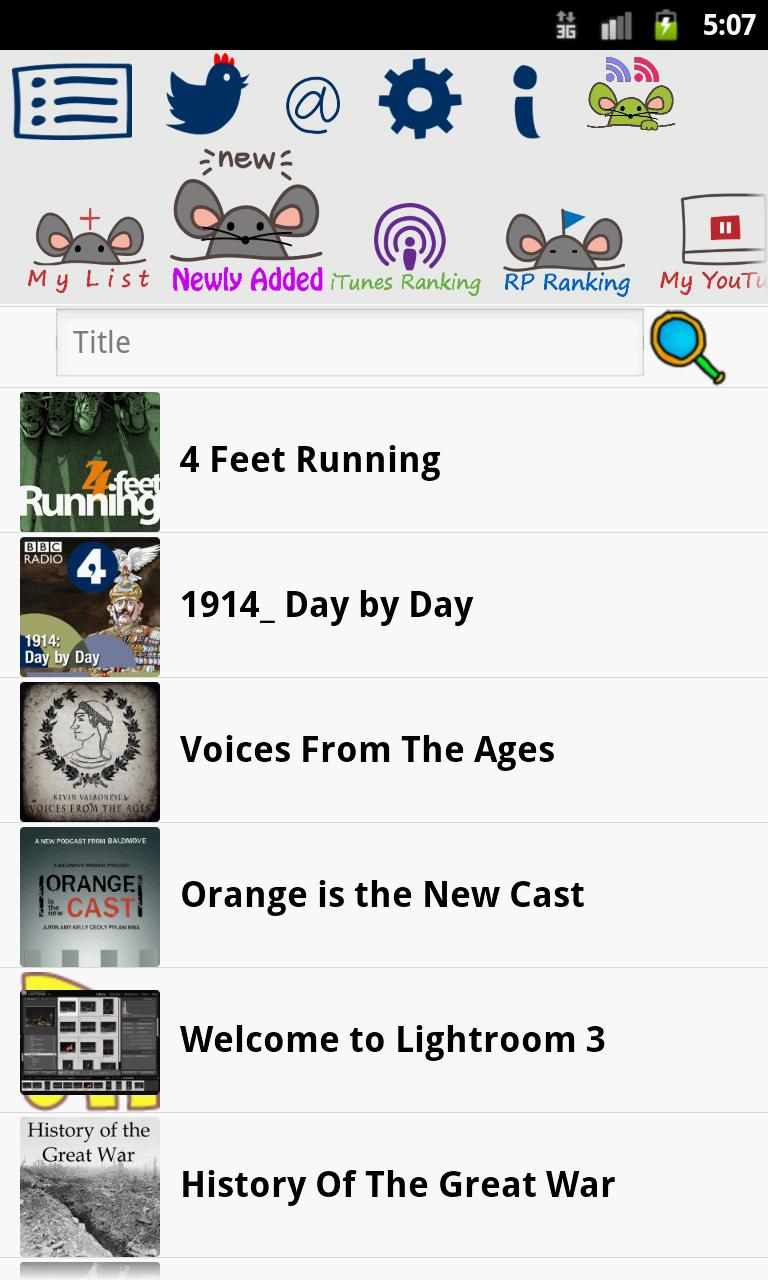Focus the Title search field
This screenshot has height=1280, width=768.
350,343
